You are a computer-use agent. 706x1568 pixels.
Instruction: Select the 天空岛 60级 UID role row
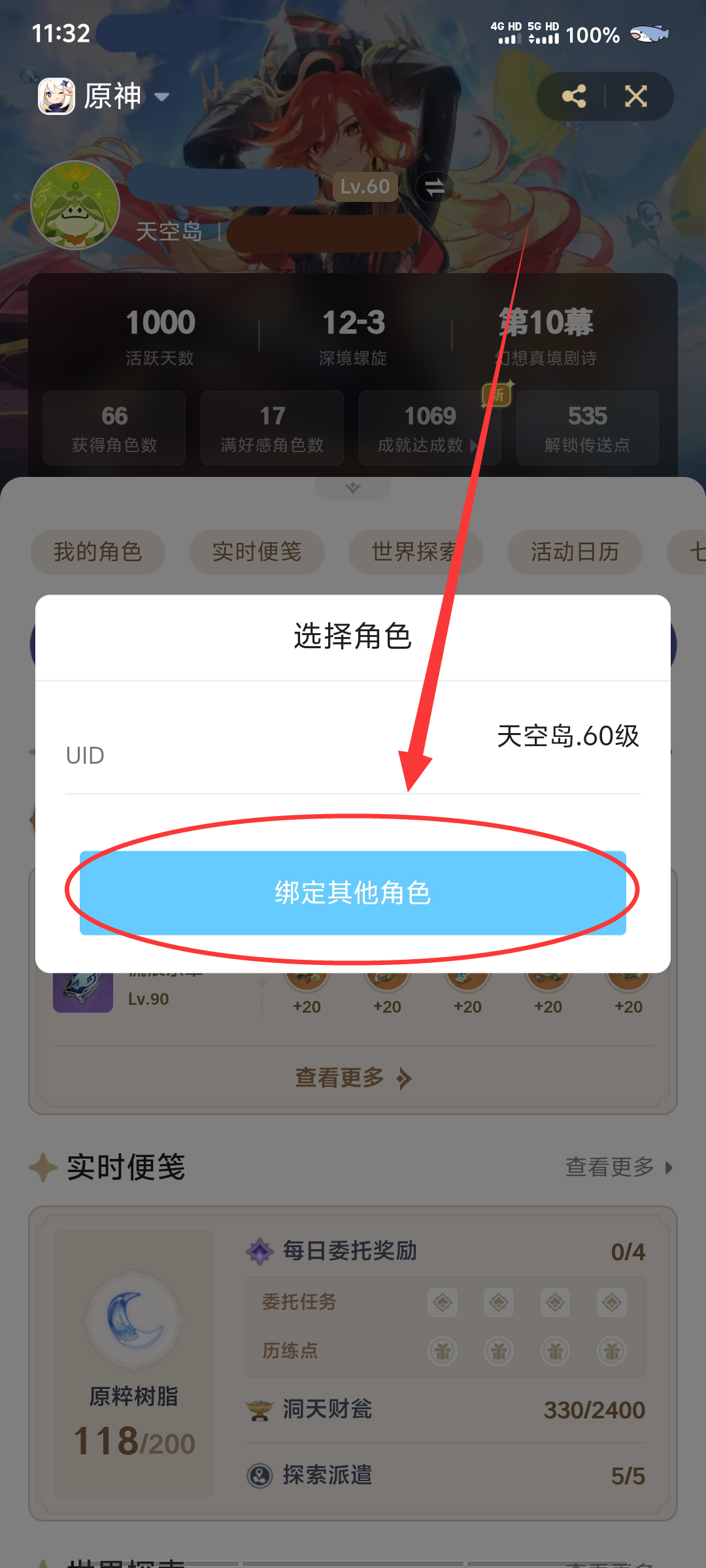[x=353, y=743]
